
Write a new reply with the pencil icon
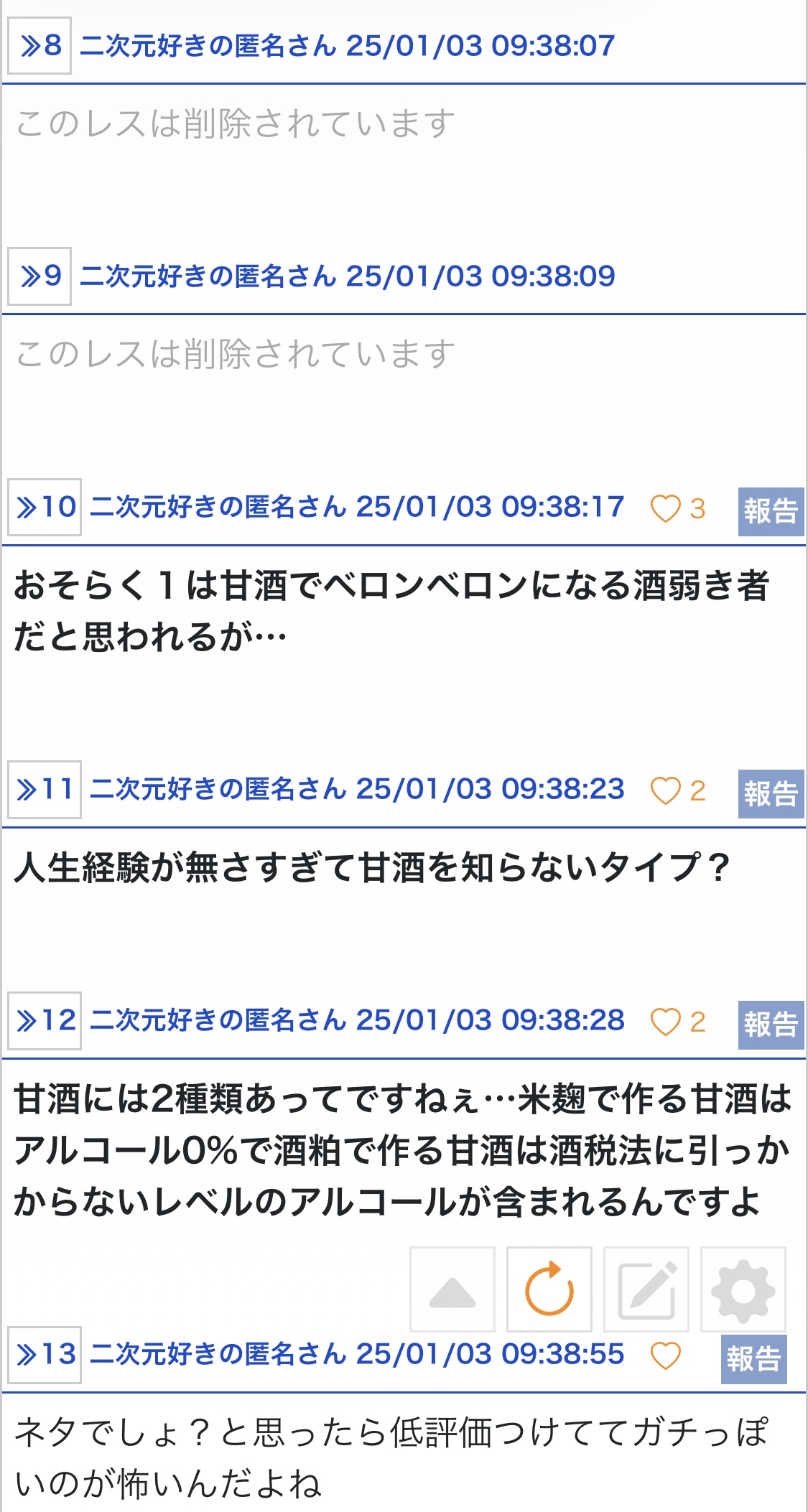646,1289
